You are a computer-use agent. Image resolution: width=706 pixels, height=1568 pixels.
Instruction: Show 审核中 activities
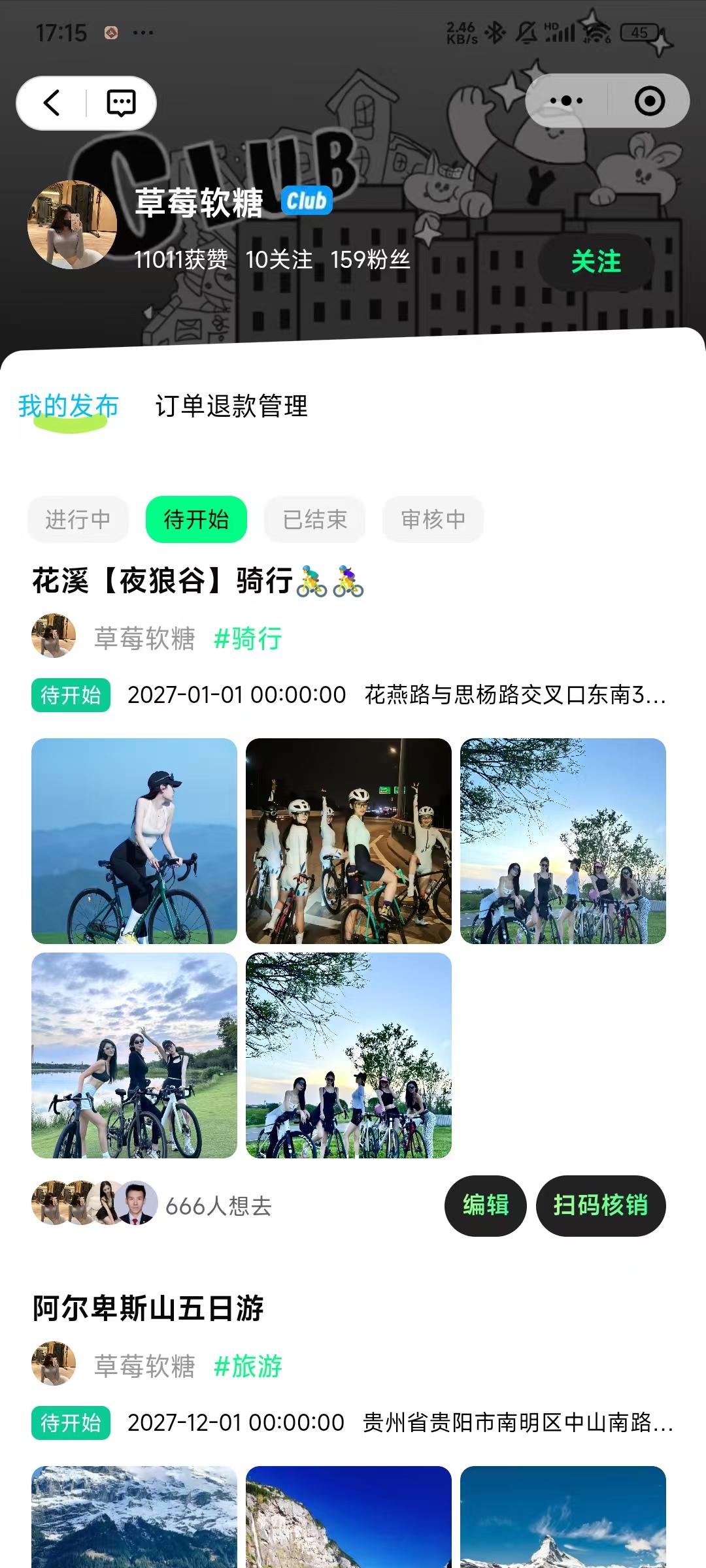tap(433, 519)
